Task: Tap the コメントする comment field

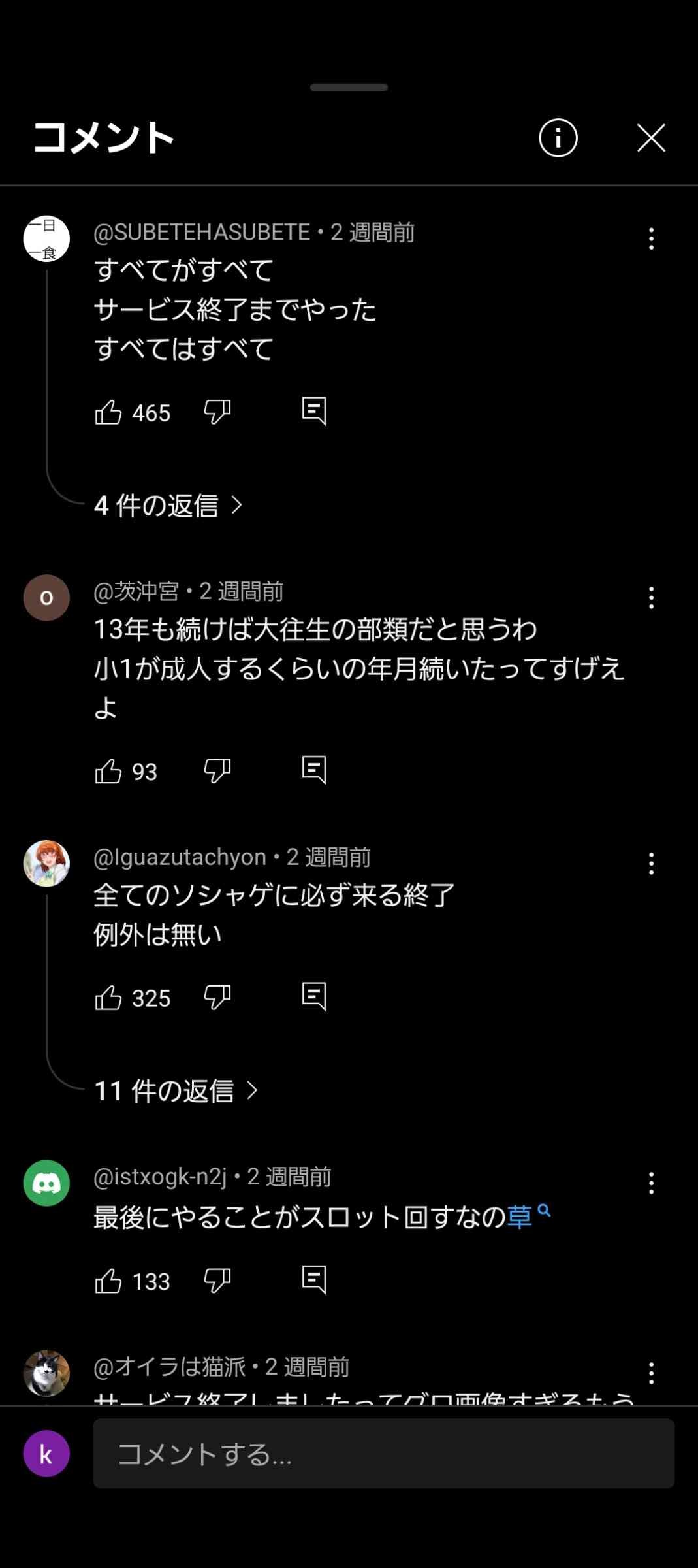Action: [x=383, y=1454]
